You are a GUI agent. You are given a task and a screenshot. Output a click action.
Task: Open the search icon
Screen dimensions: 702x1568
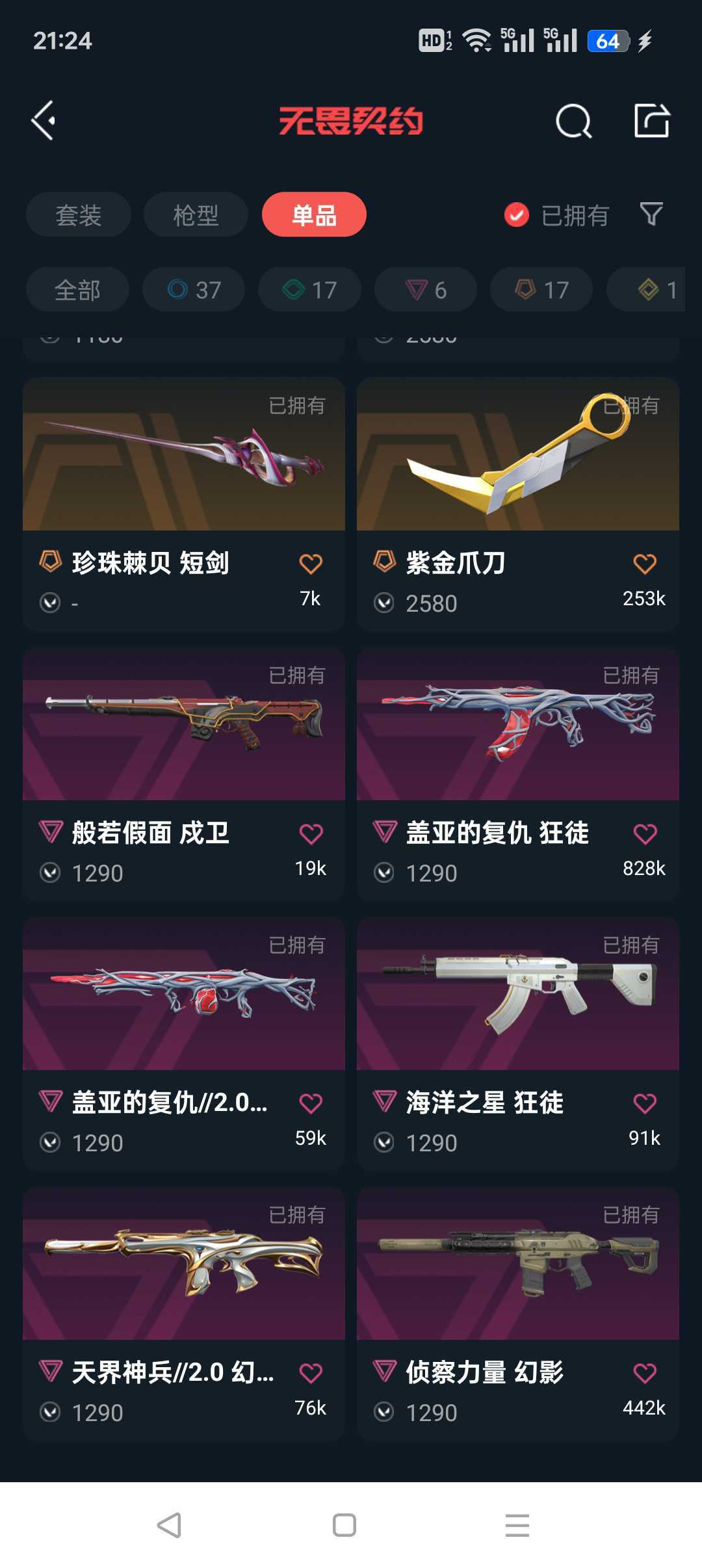(x=573, y=121)
